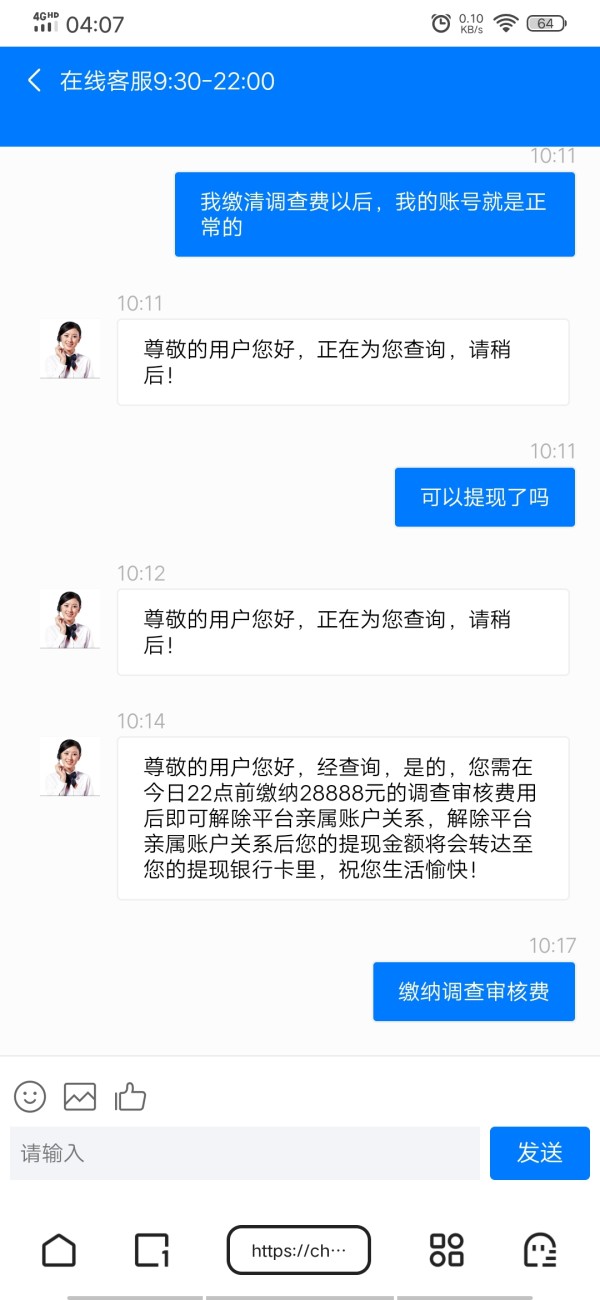Attach an image to the chat
The width and height of the screenshot is (600, 1300).
tap(80, 1097)
